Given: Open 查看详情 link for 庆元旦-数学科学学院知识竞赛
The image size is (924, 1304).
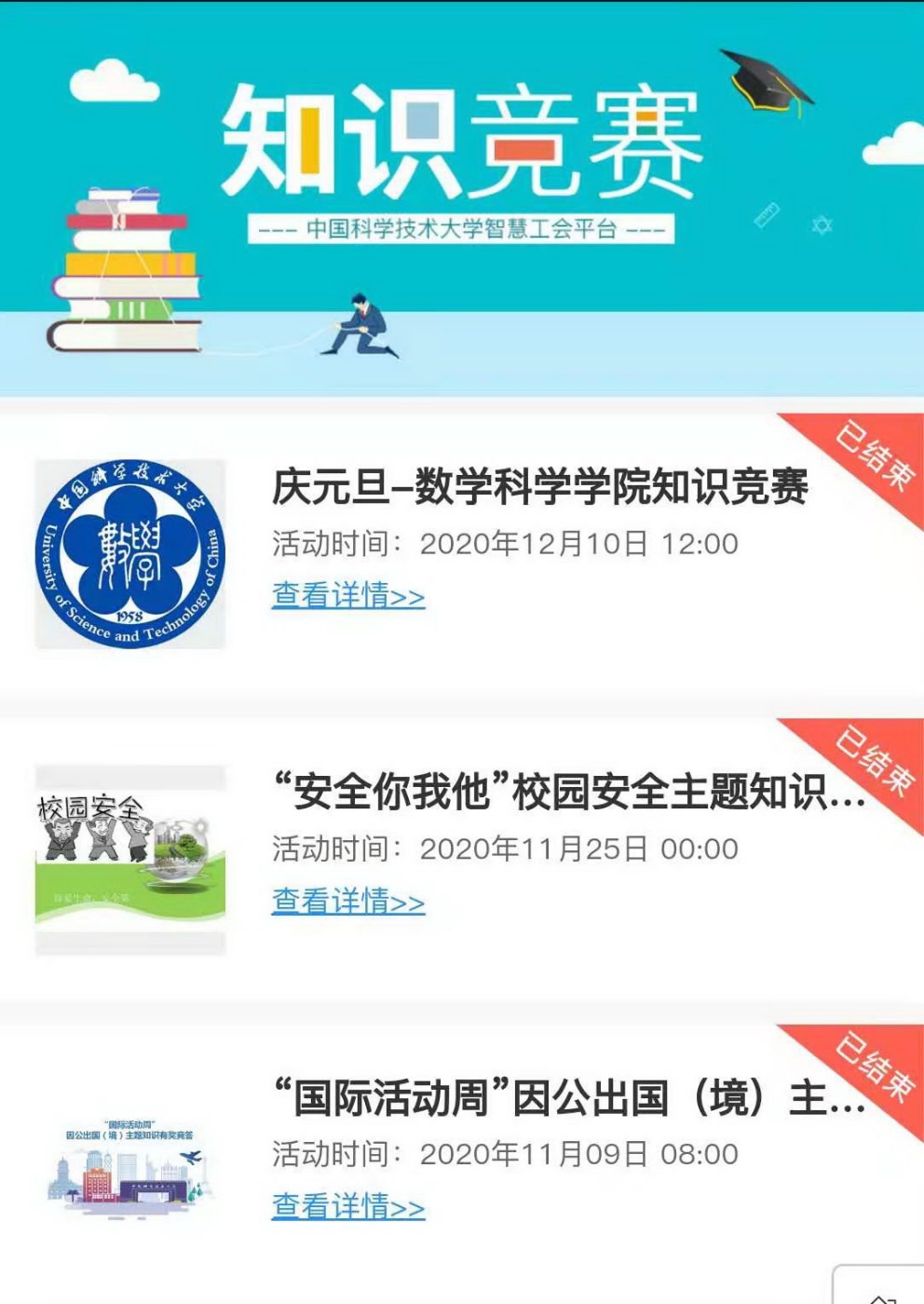Looking at the screenshot, I should click(x=348, y=595).
